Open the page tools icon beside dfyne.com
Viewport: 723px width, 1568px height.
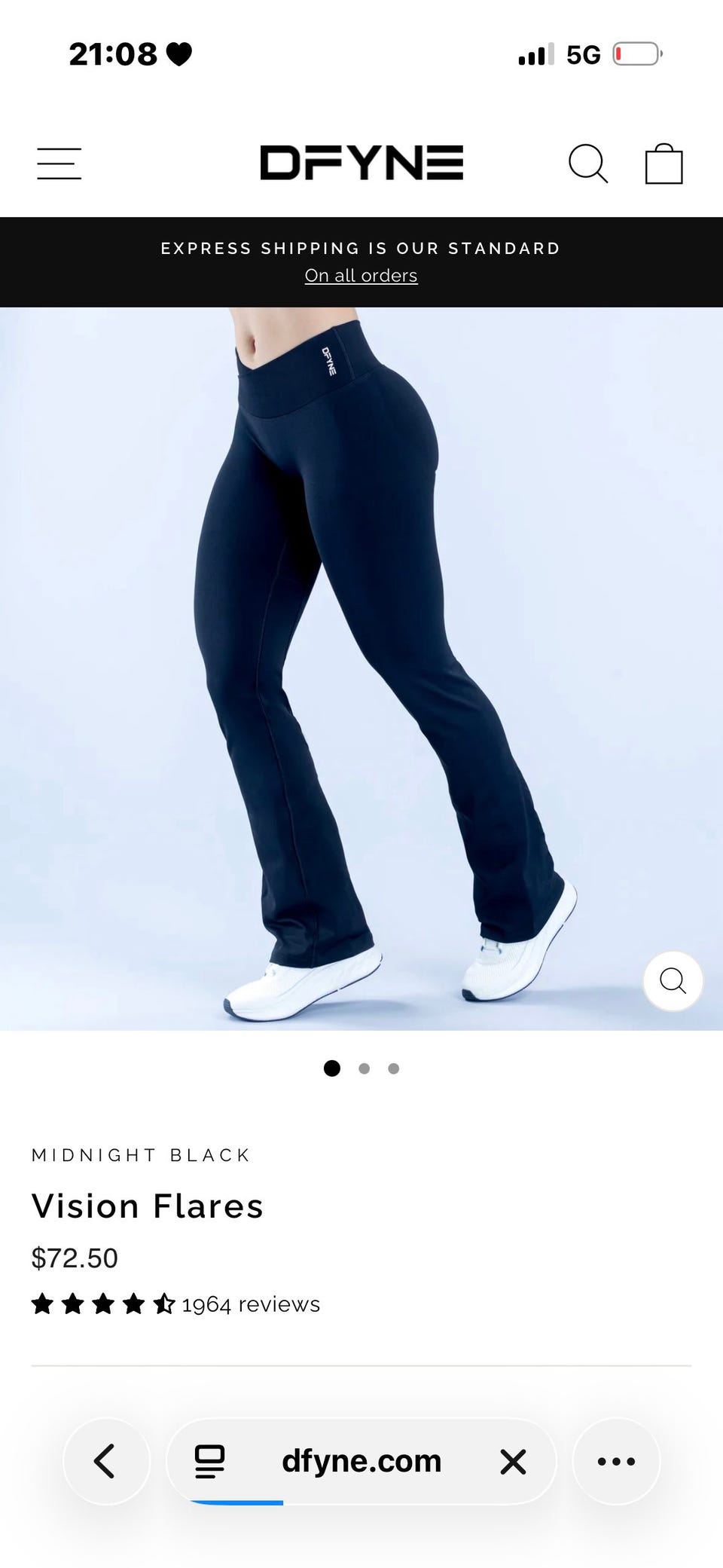pos(209,1461)
